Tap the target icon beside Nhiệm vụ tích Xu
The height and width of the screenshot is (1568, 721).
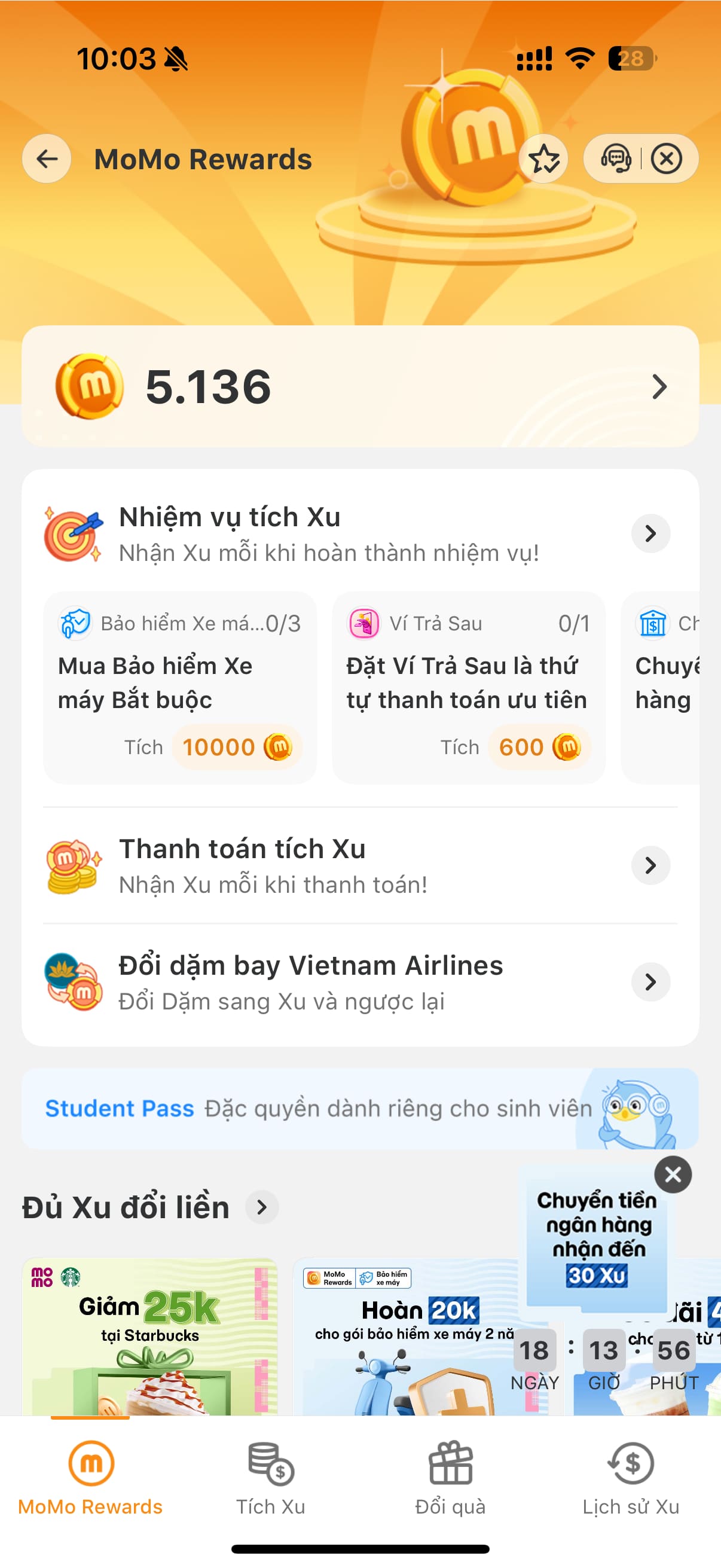point(72,533)
